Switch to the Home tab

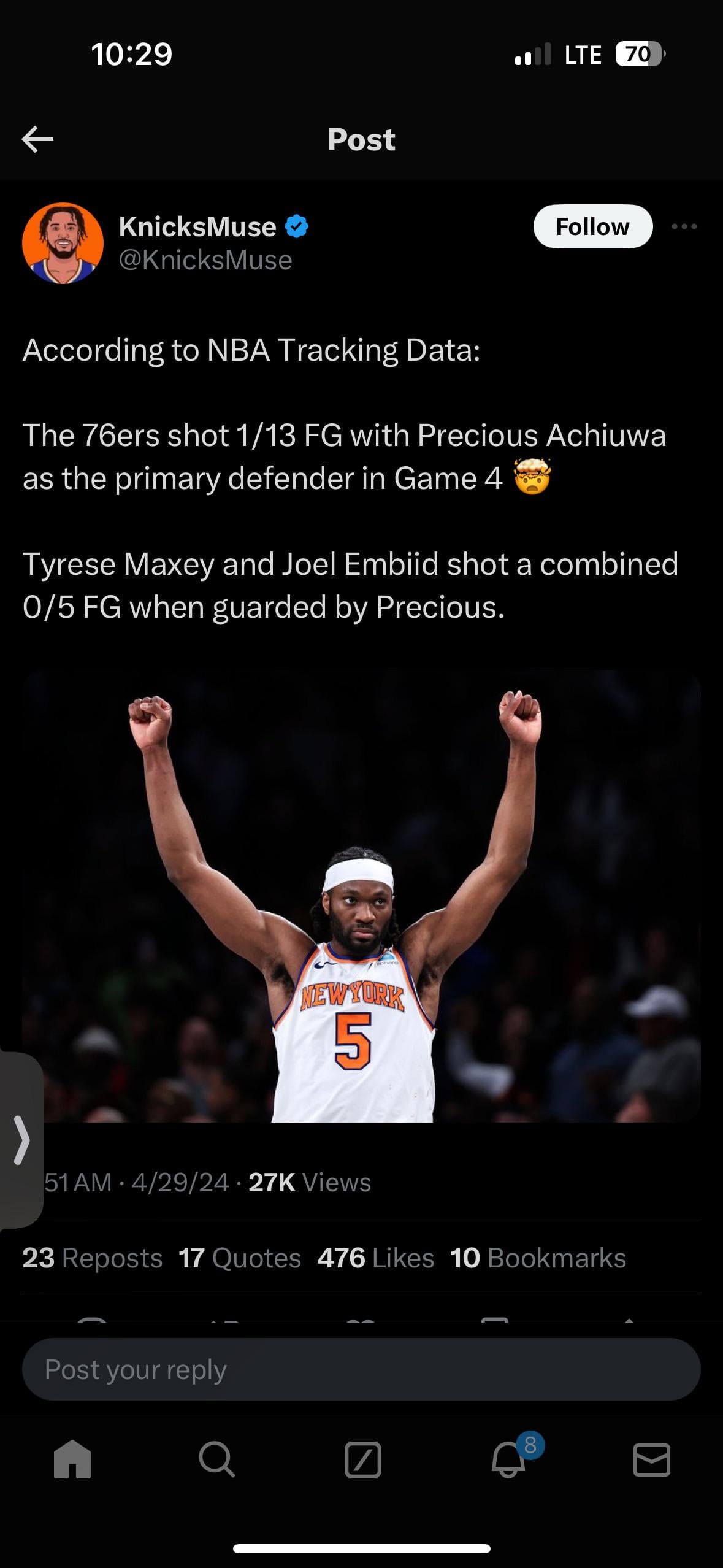(x=72, y=1459)
